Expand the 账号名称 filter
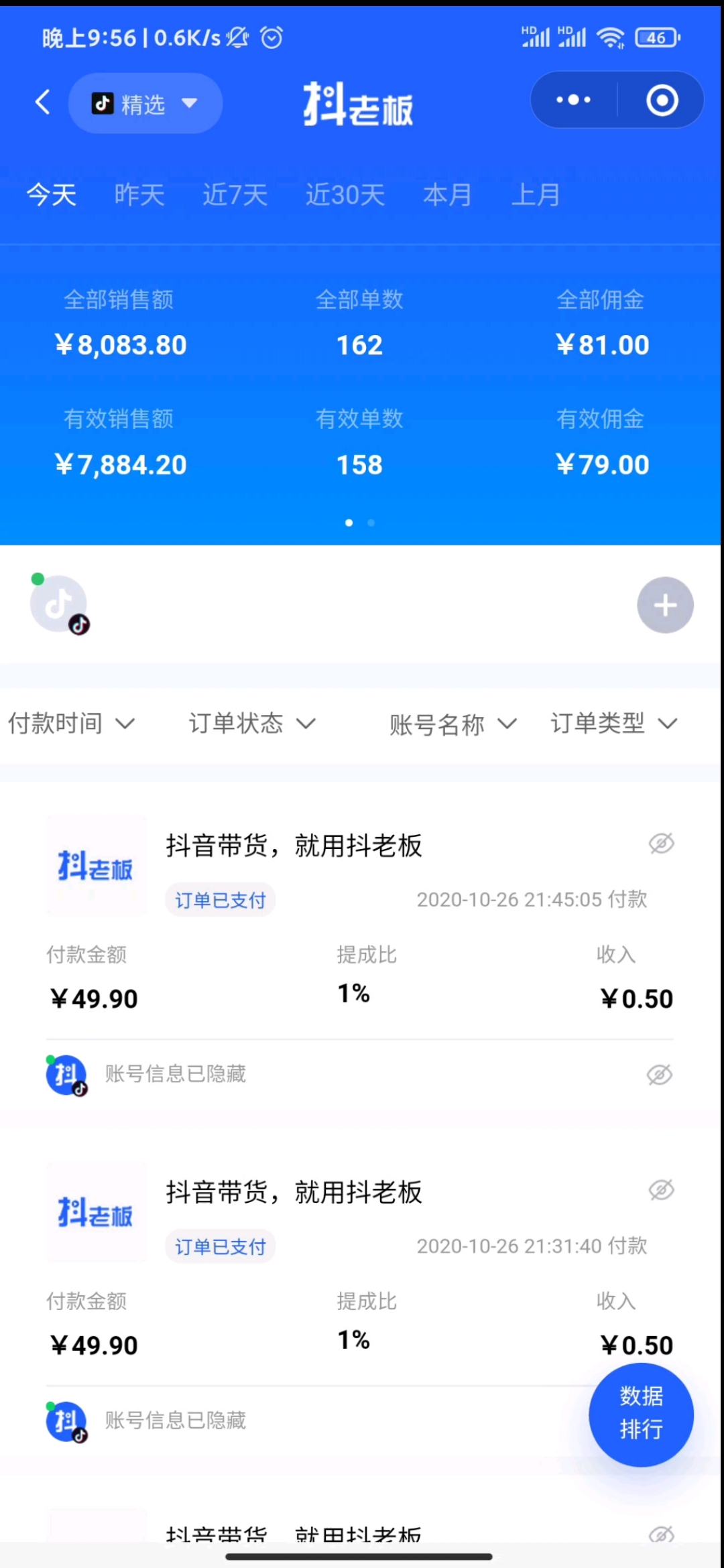This screenshot has height=1568, width=724. 453,724
